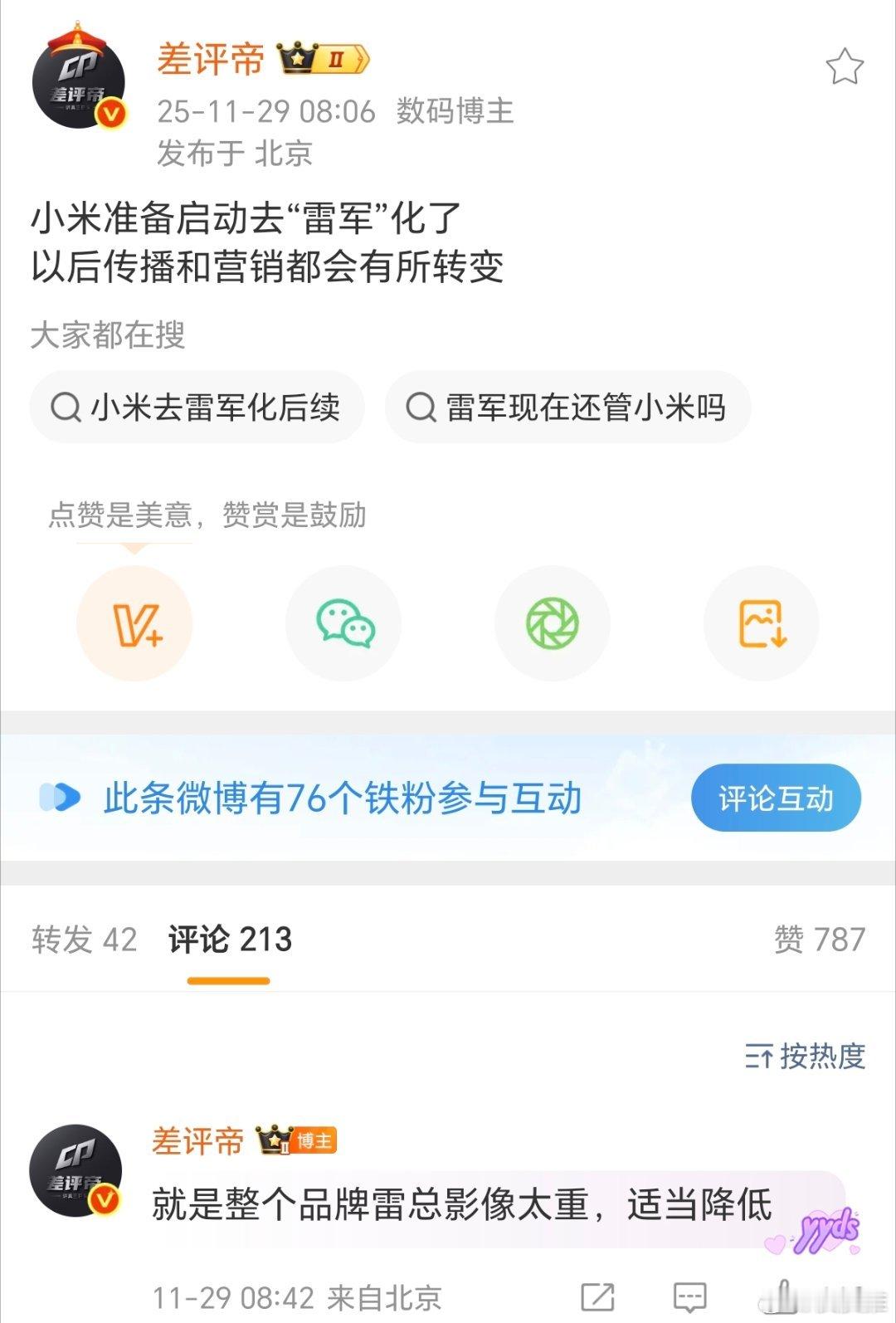Share the post via the WeChat icon
Image resolution: width=896 pixels, height=1323 pixels.
click(x=343, y=623)
